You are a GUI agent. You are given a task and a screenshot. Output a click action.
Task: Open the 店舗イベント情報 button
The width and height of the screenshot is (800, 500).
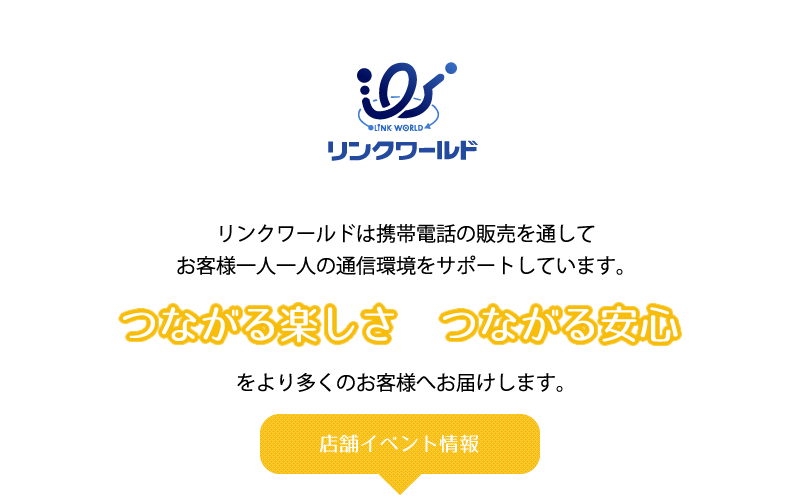[400, 444]
